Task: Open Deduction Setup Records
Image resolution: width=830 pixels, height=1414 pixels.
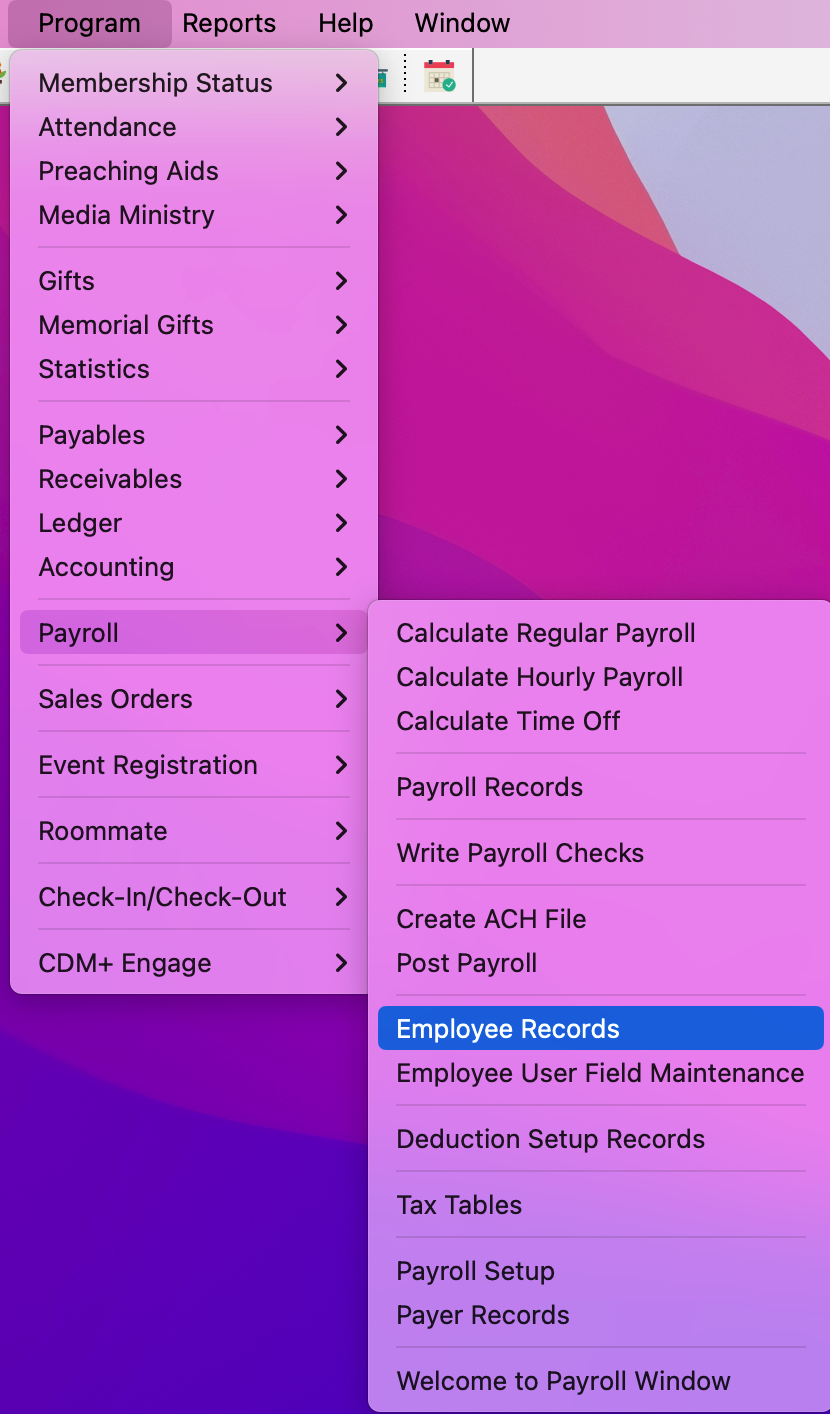Action: point(550,1139)
